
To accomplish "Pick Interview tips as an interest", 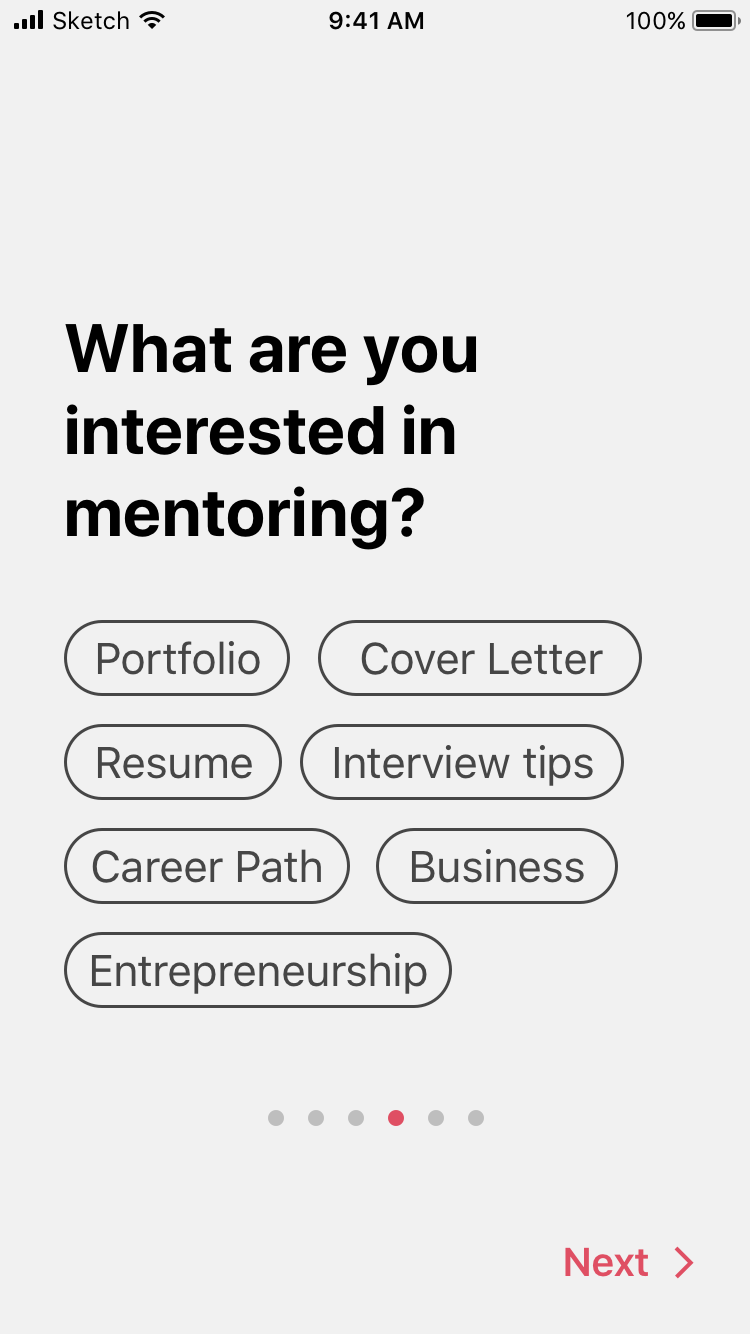I will 462,762.
